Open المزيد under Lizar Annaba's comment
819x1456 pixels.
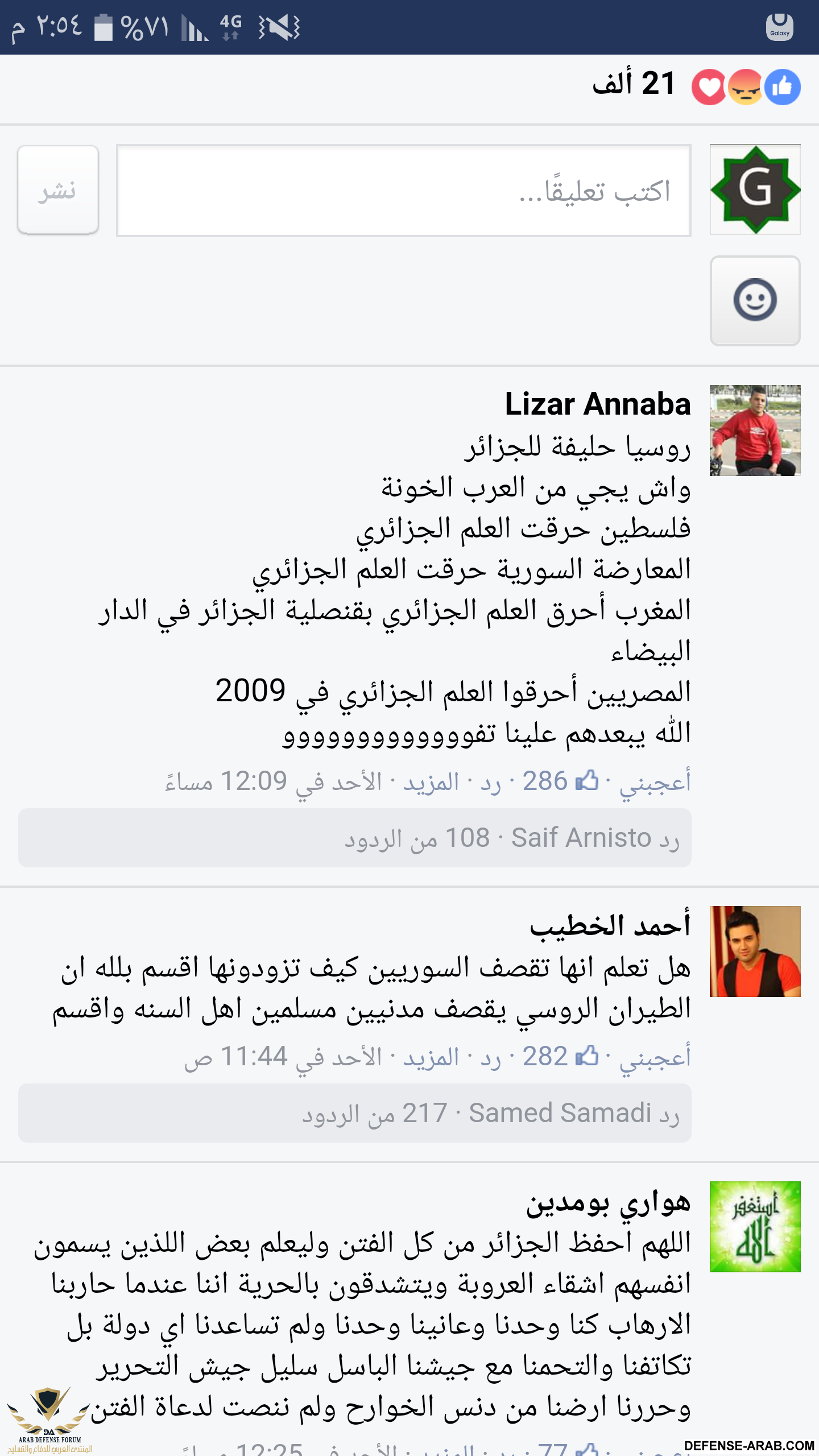[431, 783]
